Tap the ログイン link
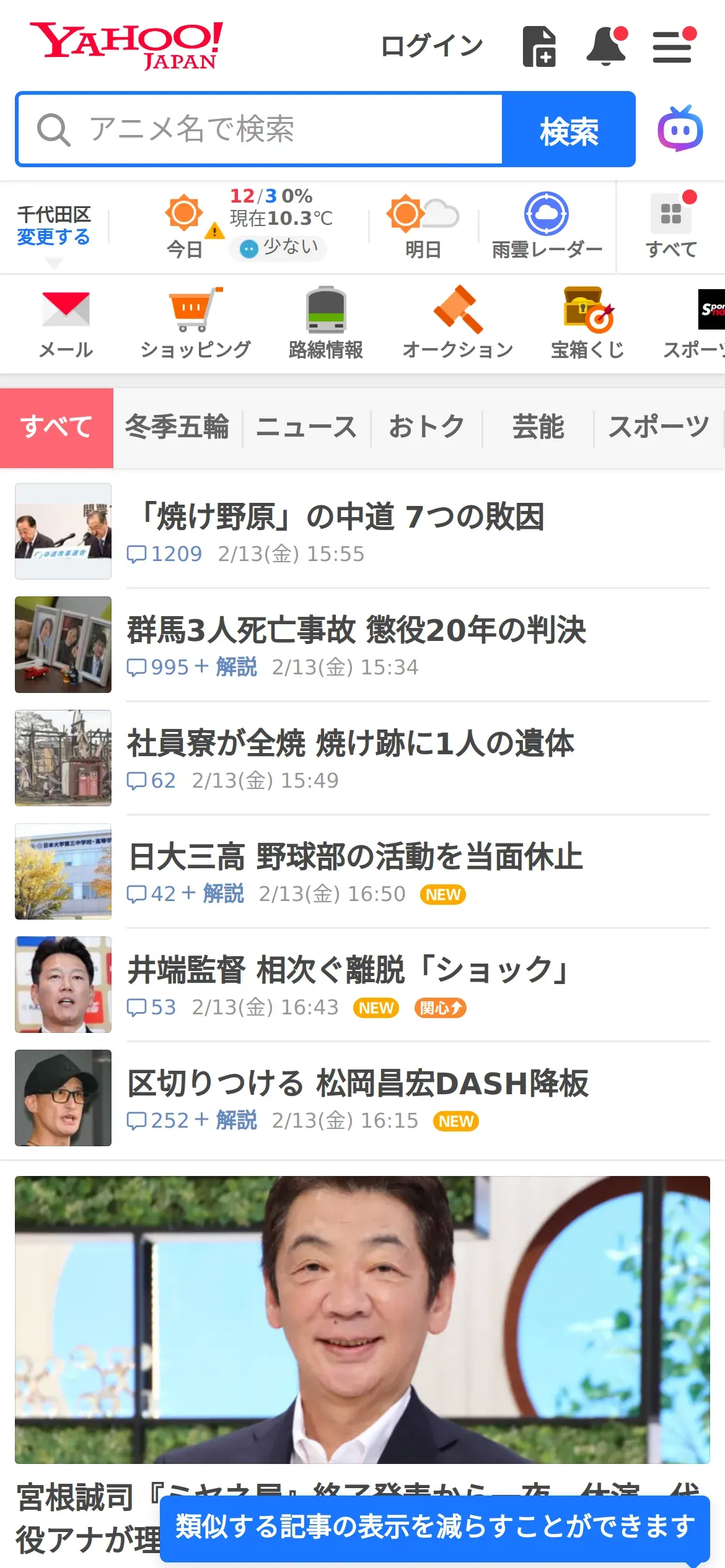The height and width of the screenshot is (1568, 725). click(431, 46)
